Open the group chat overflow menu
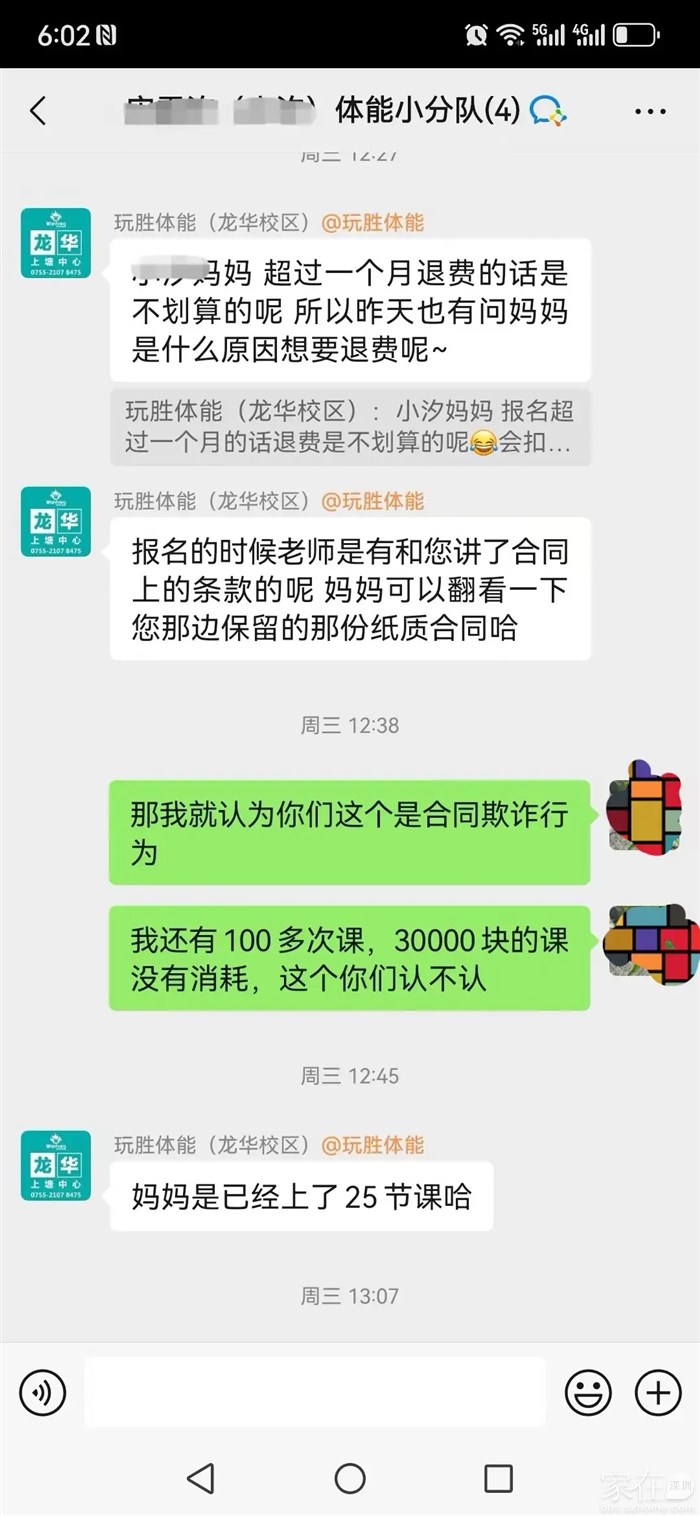The image size is (700, 1516). (650, 111)
